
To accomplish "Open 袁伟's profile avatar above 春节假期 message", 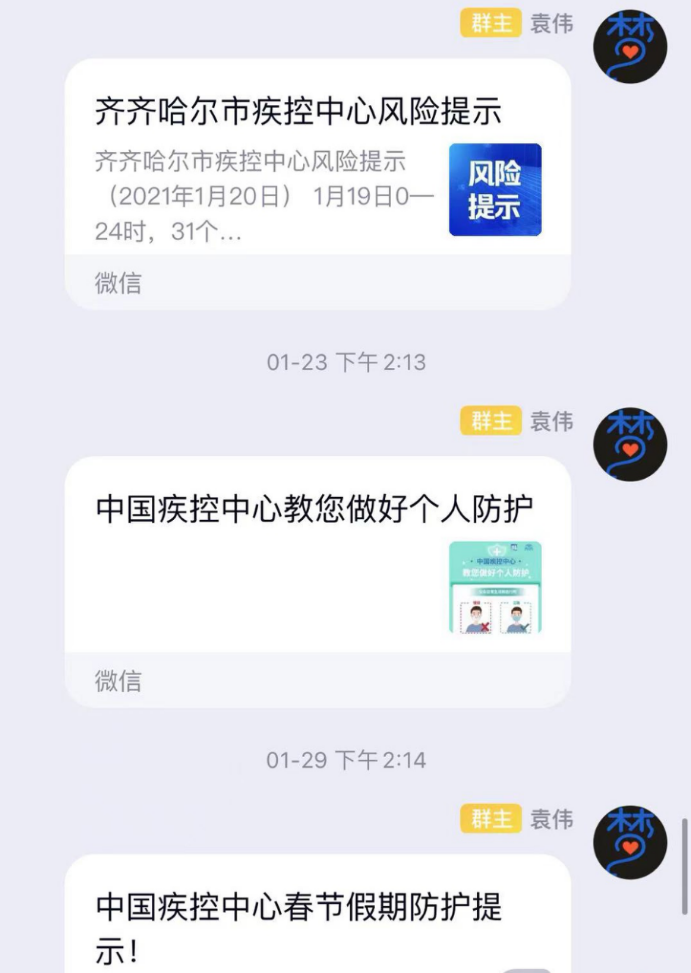I will coord(629,842).
